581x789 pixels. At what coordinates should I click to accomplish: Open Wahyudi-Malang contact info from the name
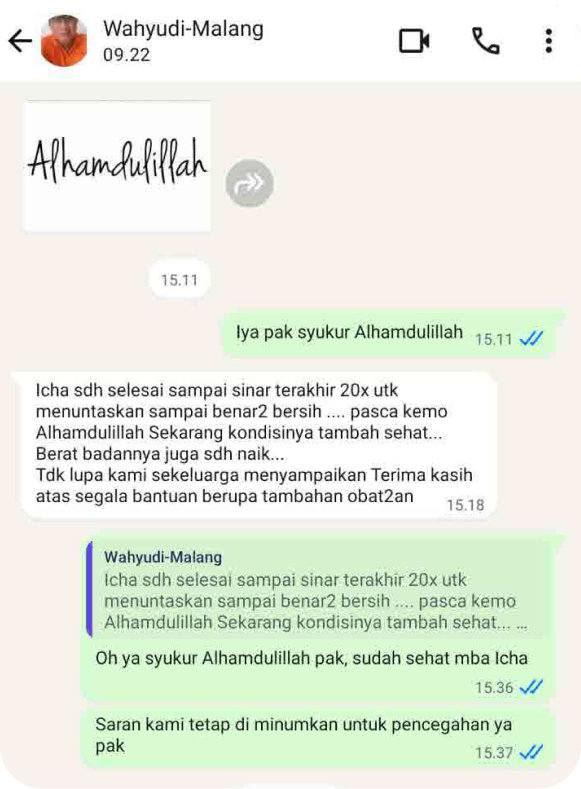click(183, 29)
